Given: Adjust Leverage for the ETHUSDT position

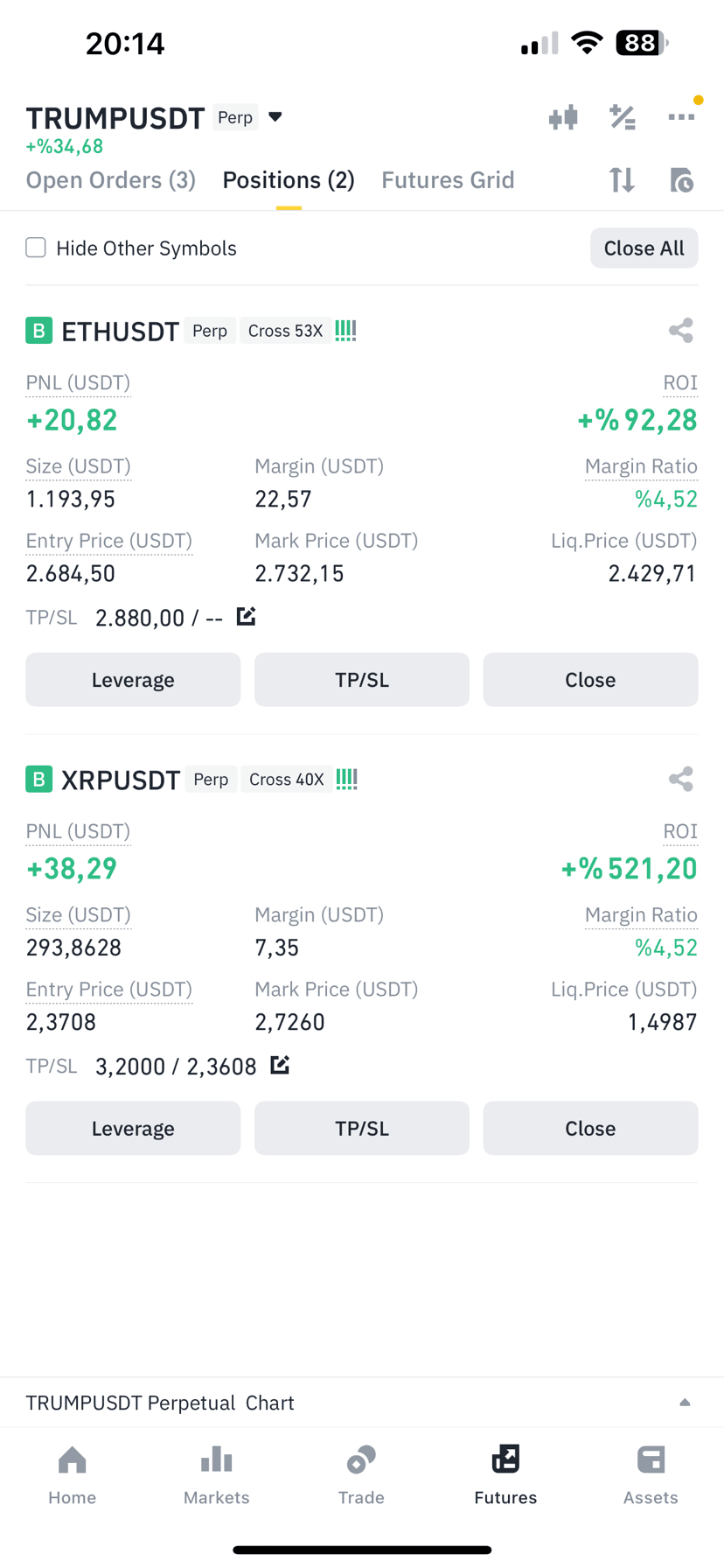Looking at the screenshot, I should click(x=133, y=680).
